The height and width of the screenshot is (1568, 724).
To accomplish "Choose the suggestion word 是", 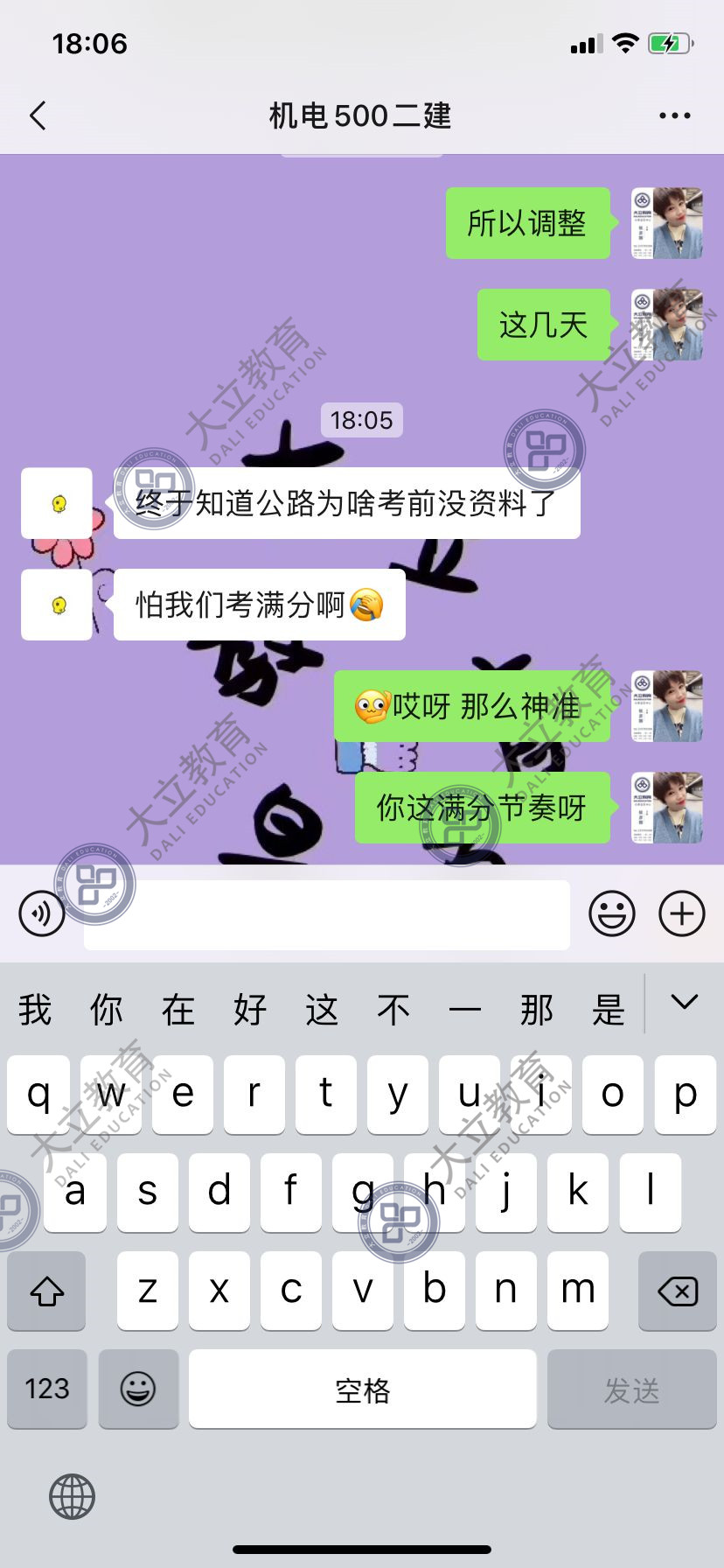I will coord(609,1010).
